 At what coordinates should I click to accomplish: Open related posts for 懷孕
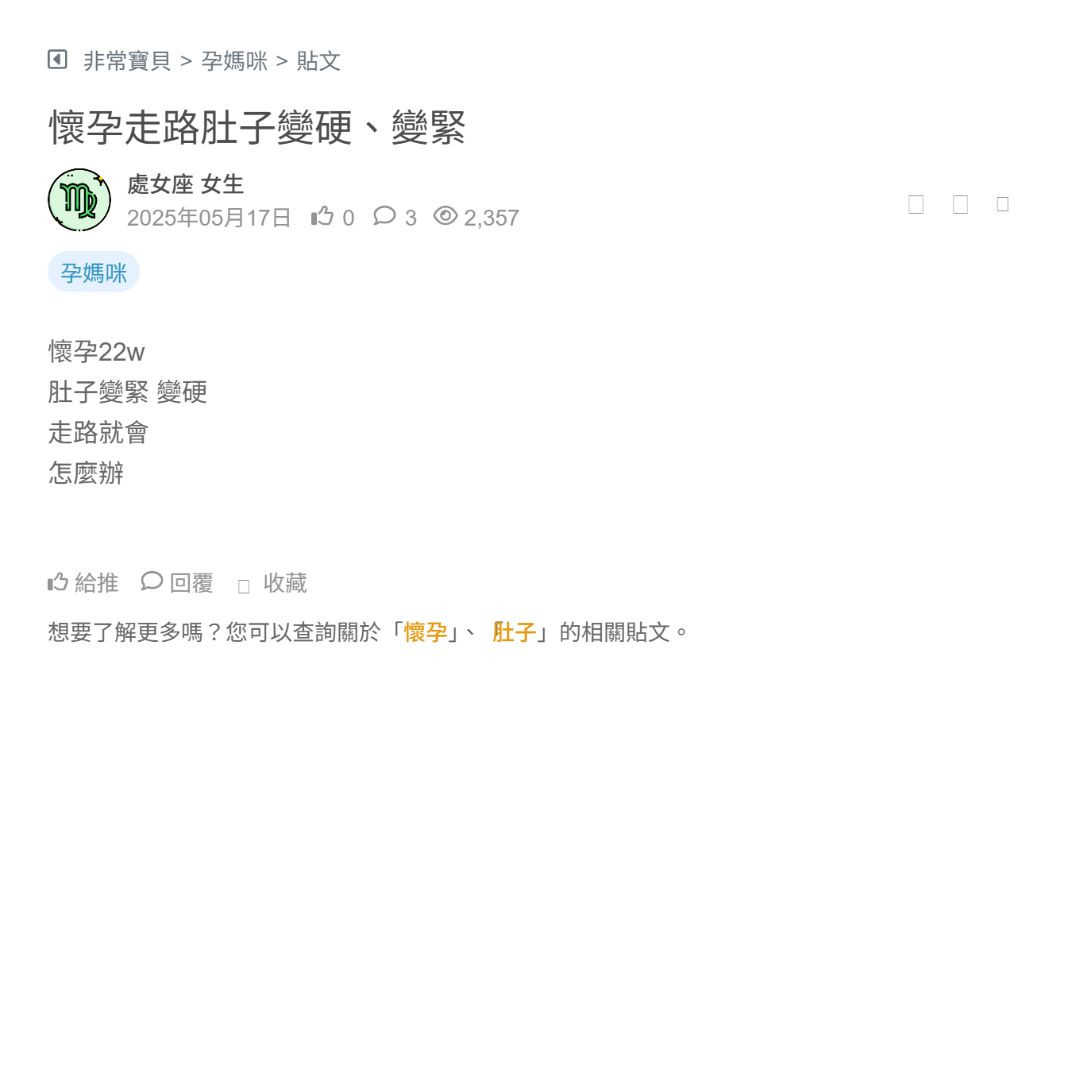(425, 632)
